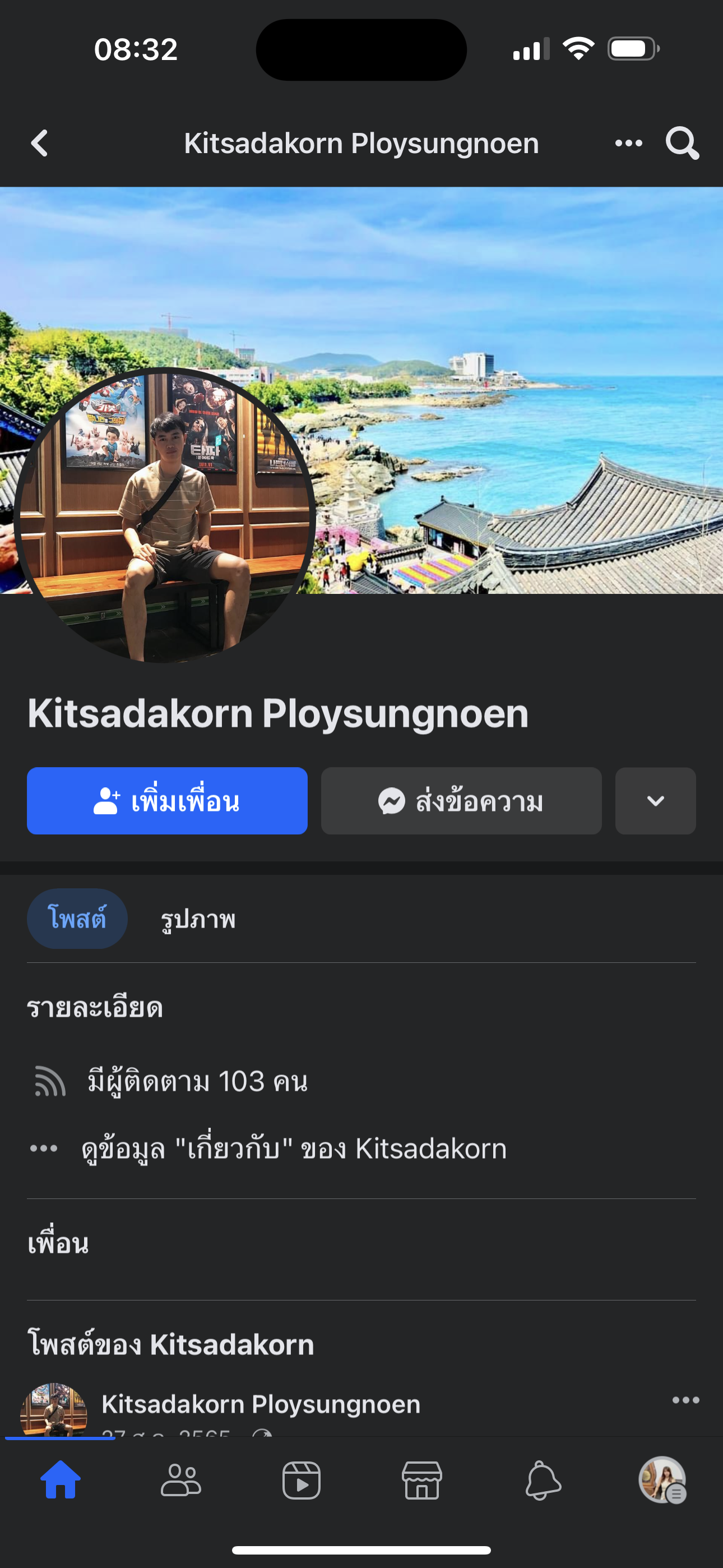Open ดูข้อมูล "เกี่ยวกับ" ของ Kitsadakorn
Screen dimensions: 723x1568
(x=293, y=1149)
